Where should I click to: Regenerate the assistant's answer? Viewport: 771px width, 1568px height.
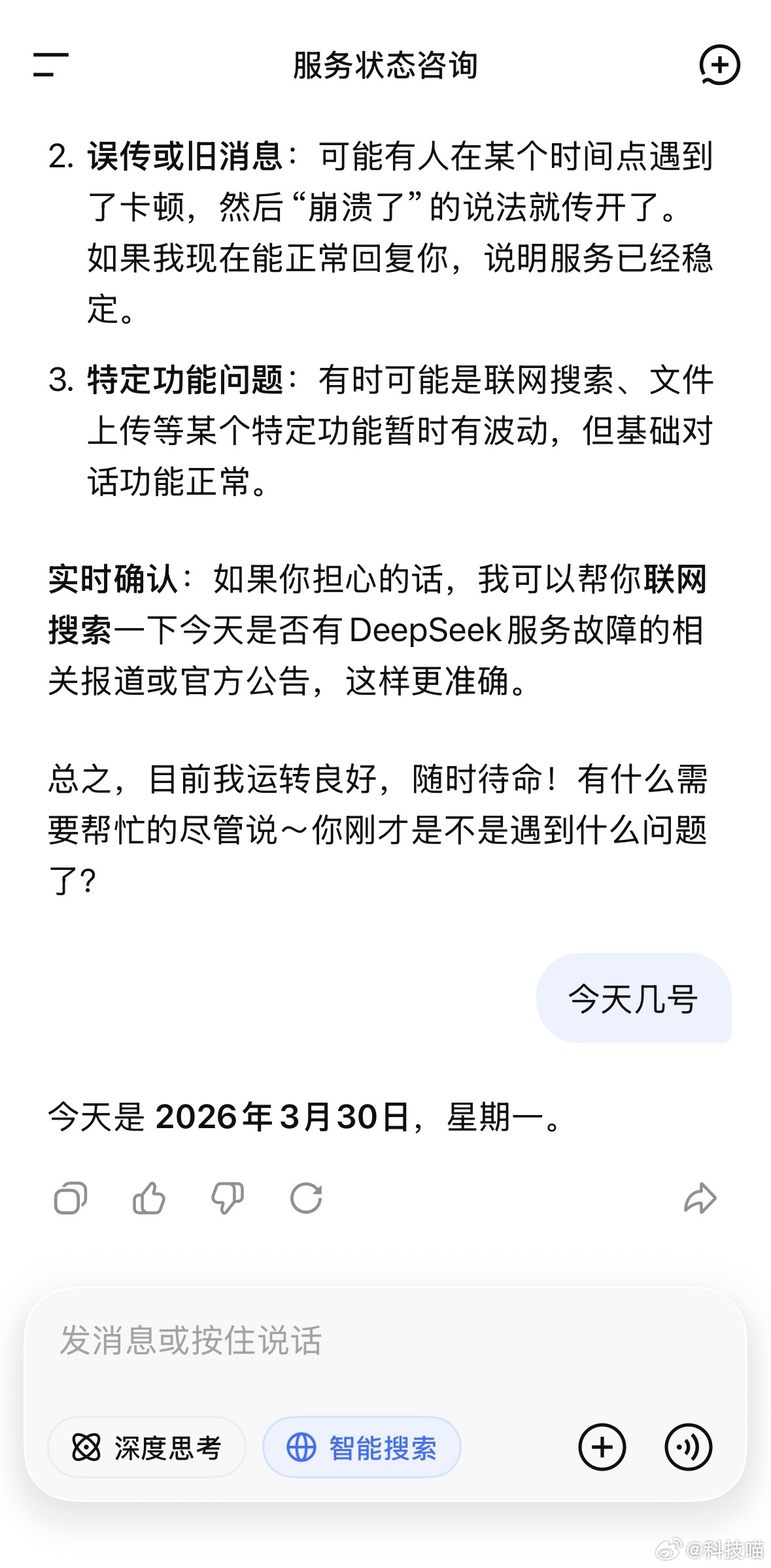point(305,1197)
